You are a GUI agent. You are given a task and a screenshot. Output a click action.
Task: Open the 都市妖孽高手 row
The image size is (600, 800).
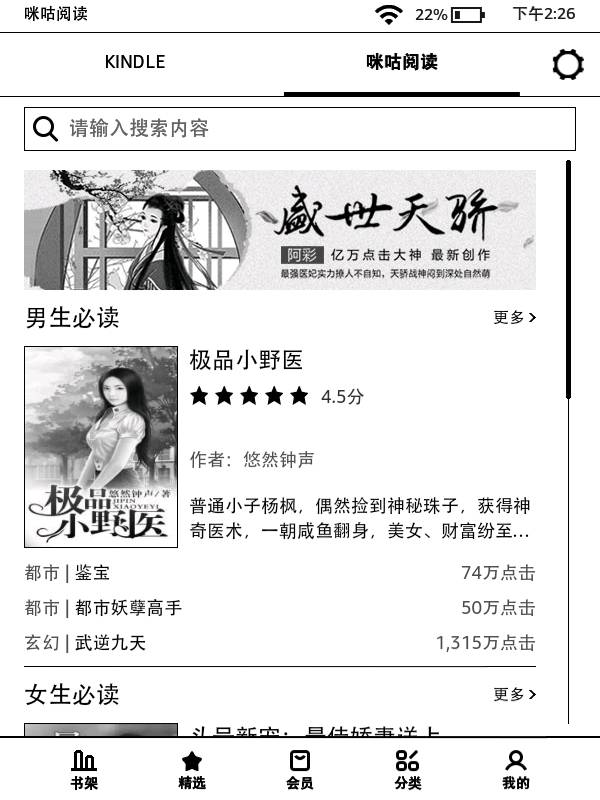click(x=280, y=608)
